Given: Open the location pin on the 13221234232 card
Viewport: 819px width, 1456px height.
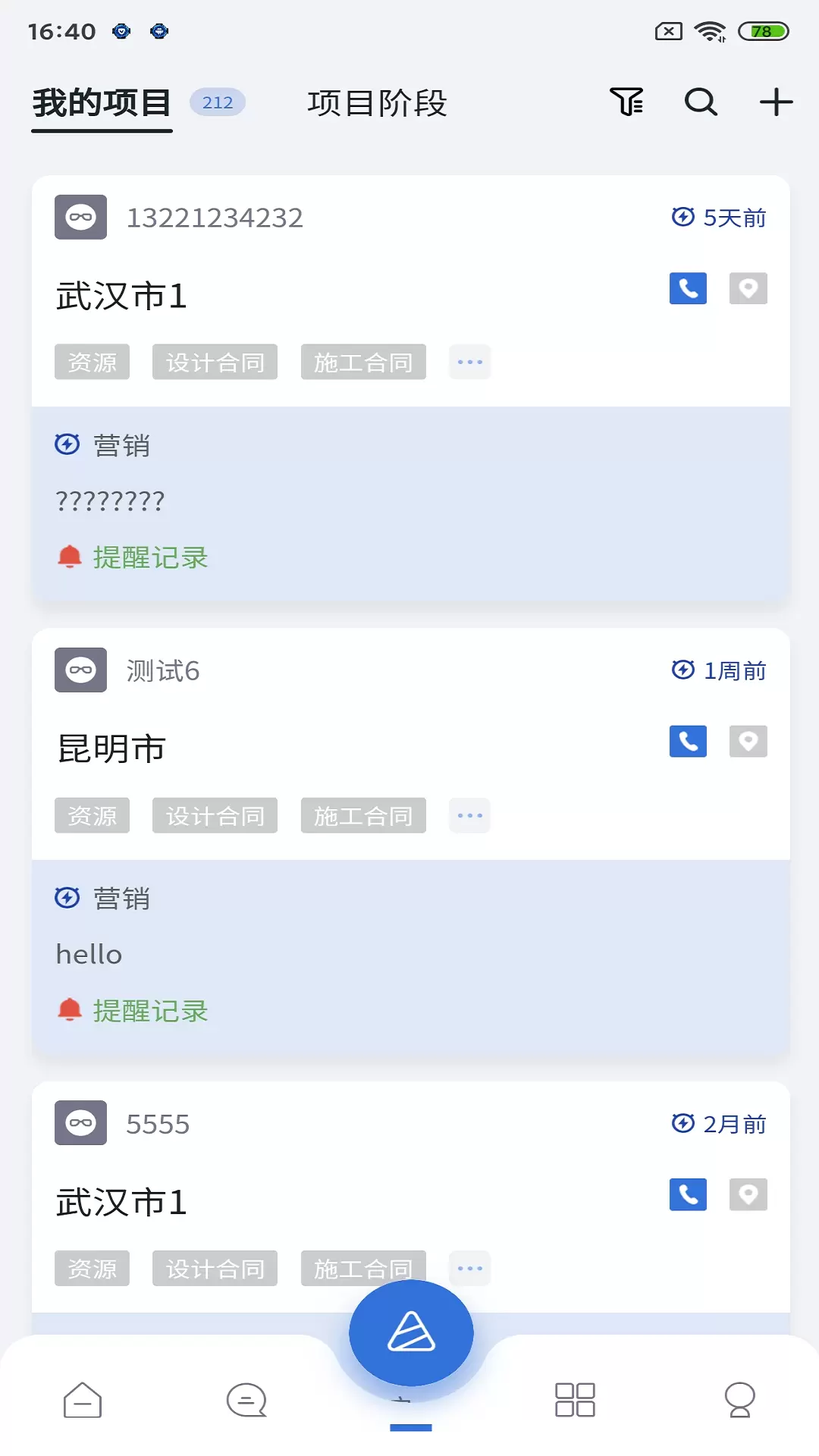Looking at the screenshot, I should (748, 288).
